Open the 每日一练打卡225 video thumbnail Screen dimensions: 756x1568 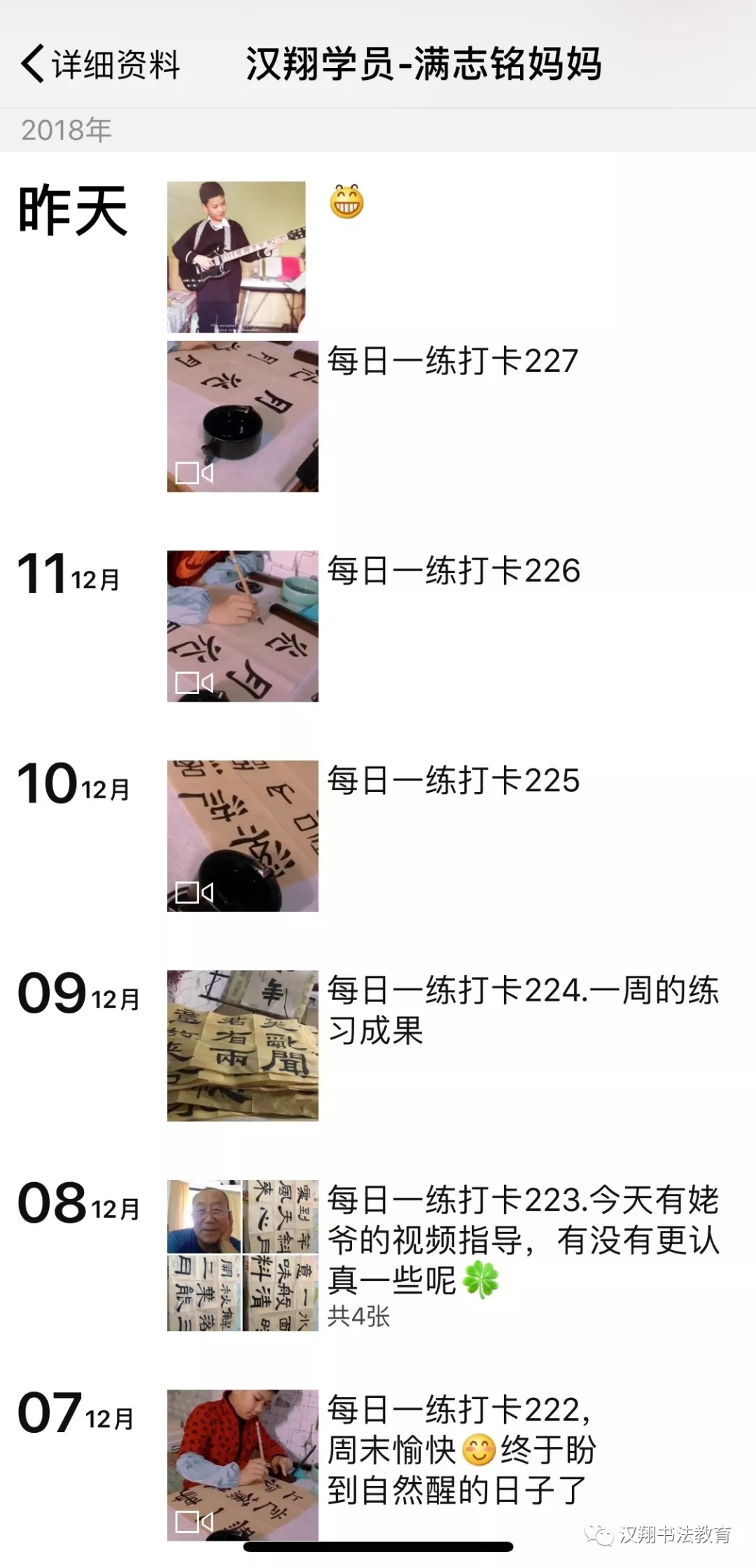[242, 836]
